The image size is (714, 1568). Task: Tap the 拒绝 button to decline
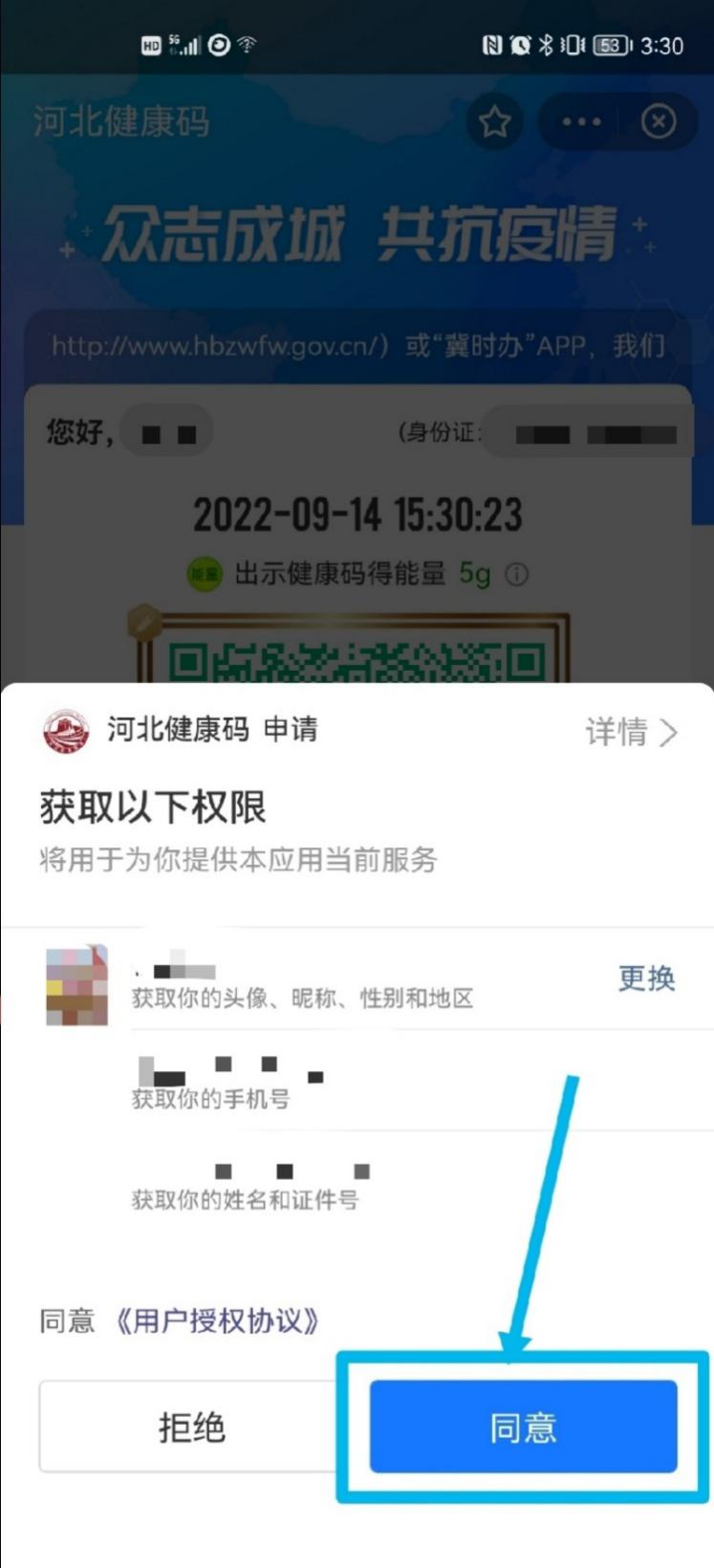click(x=191, y=1427)
